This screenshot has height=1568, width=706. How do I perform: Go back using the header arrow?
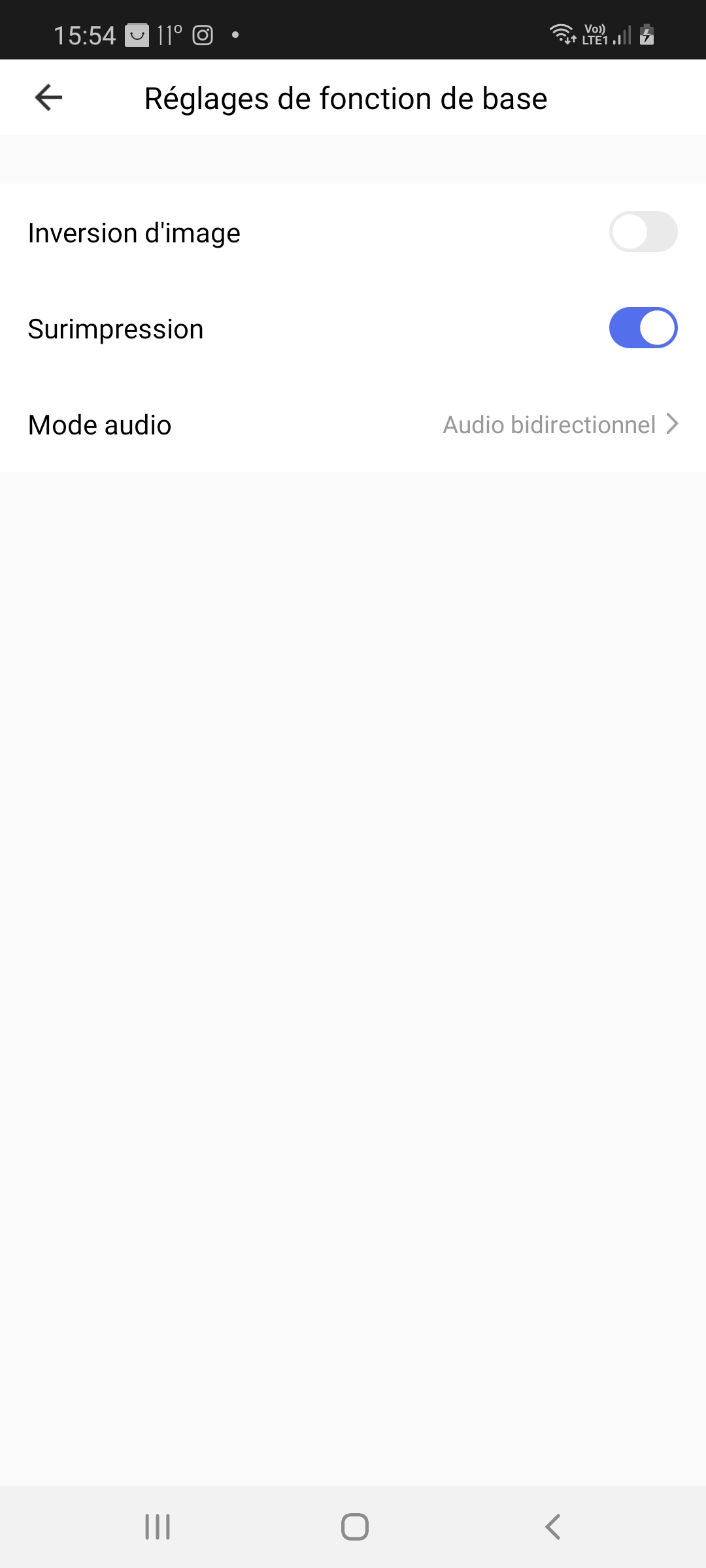coord(48,98)
